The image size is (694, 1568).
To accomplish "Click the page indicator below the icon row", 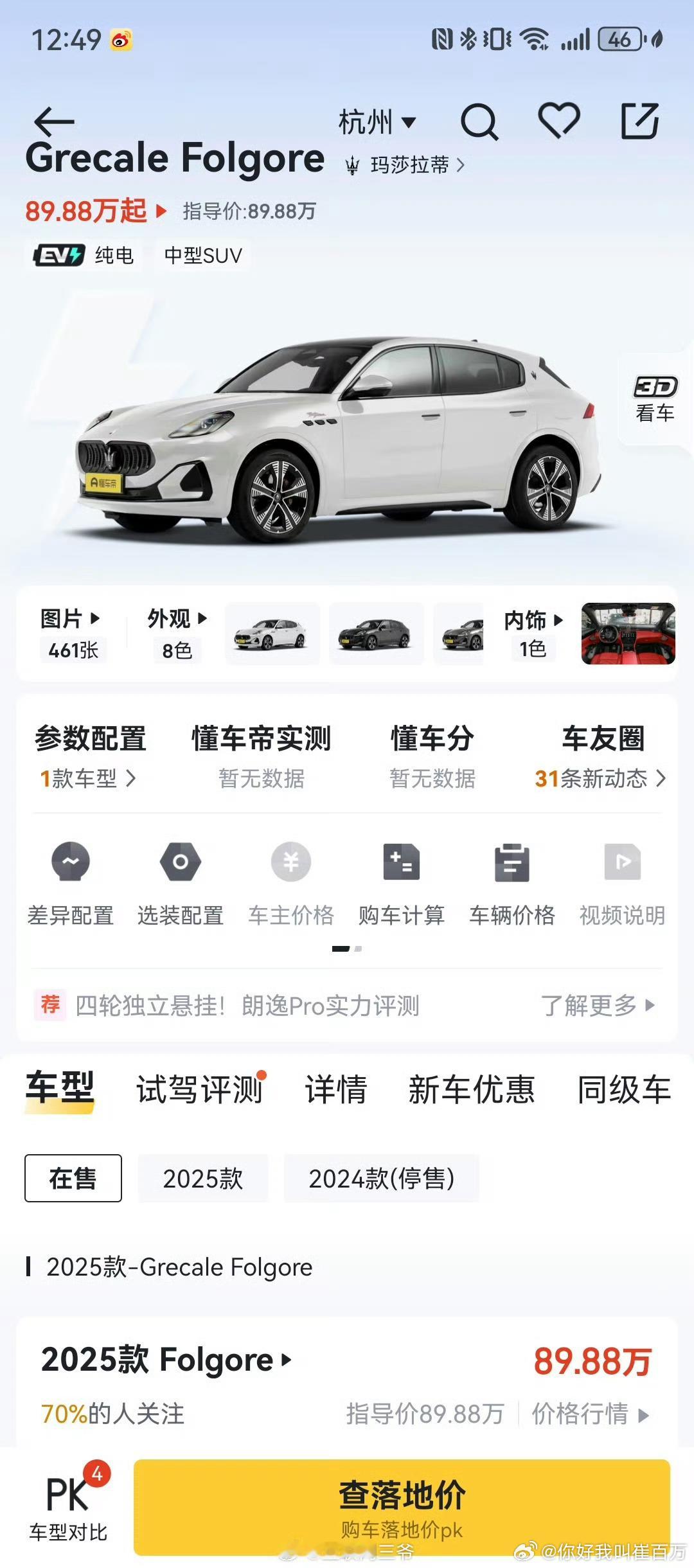I will [x=347, y=947].
